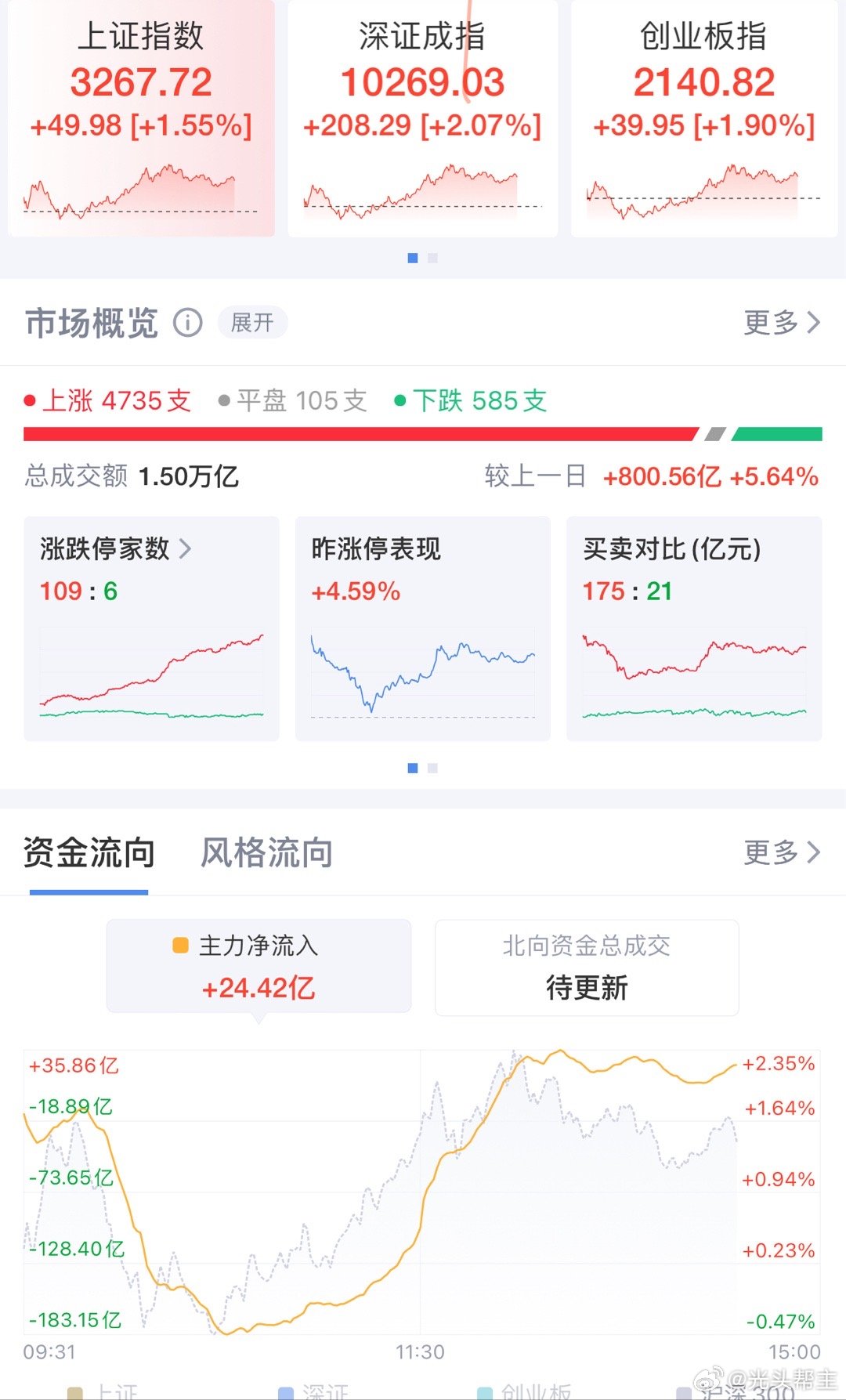Viewport: 846px width, 1400px height.
Task: Select the 北向资金总成交 chart option
Action: point(587,968)
